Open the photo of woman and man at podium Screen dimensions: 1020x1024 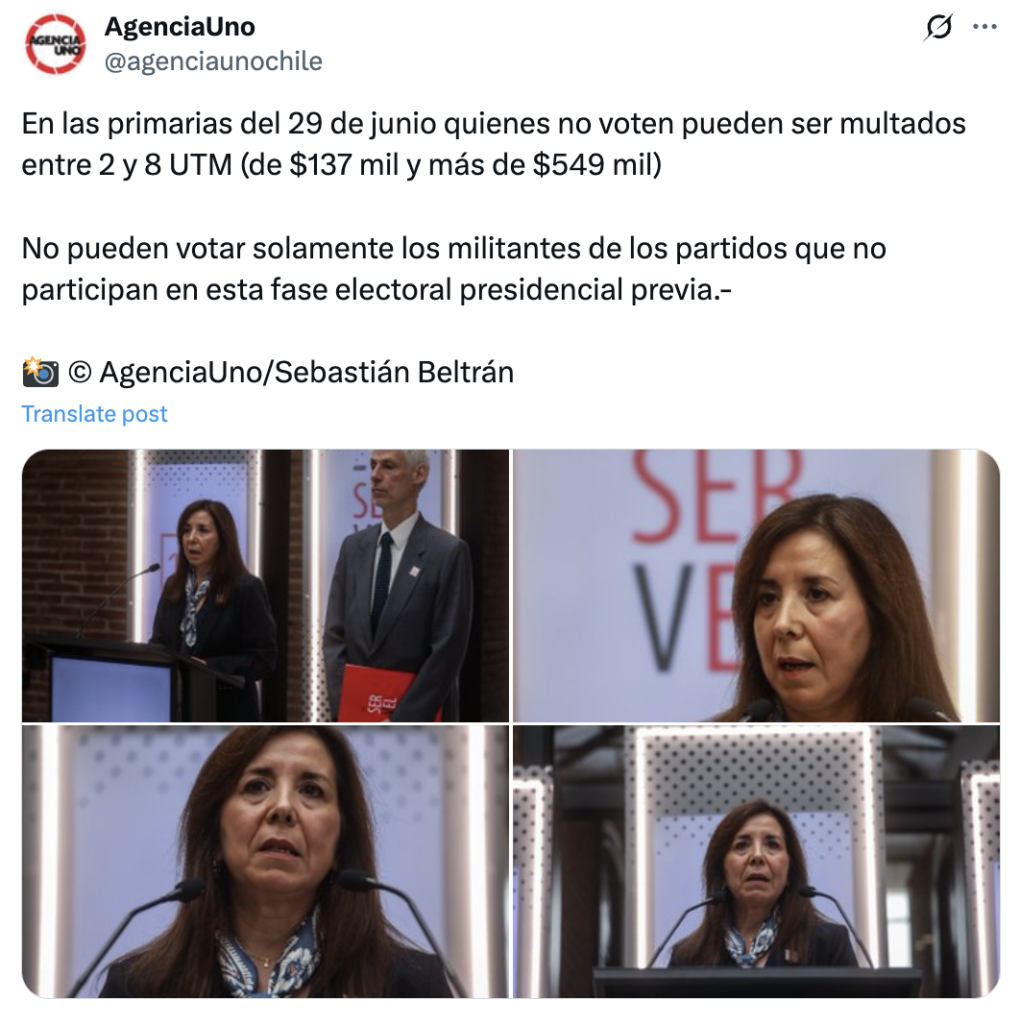(x=265, y=585)
